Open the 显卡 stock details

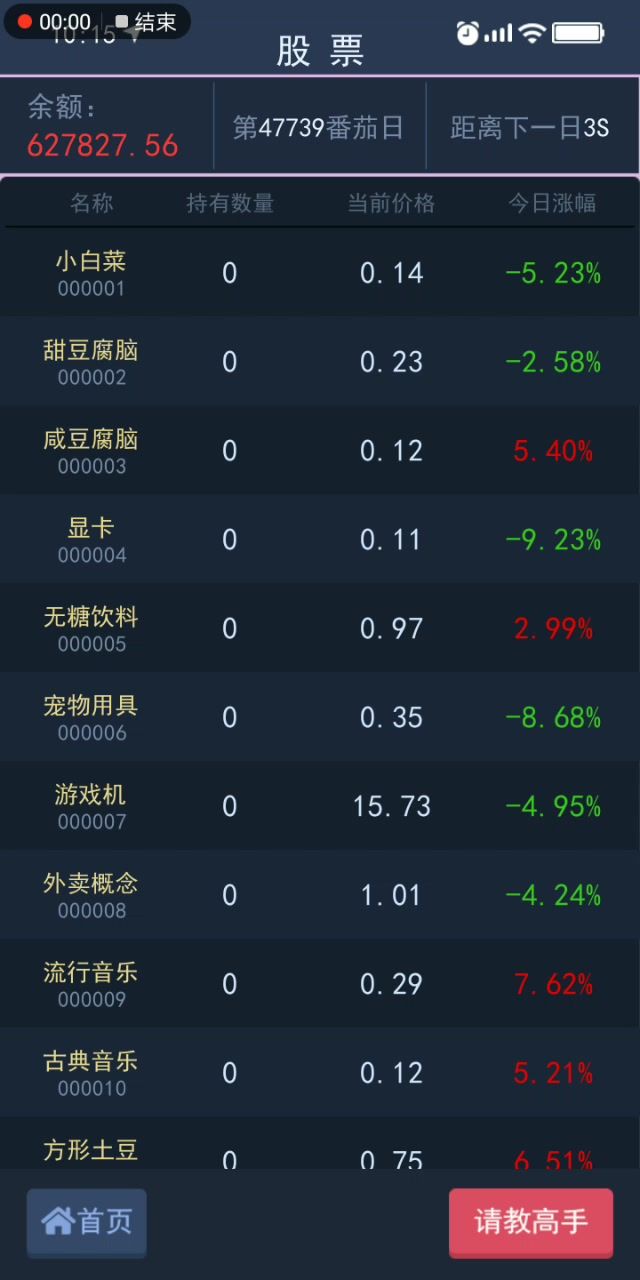click(320, 540)
